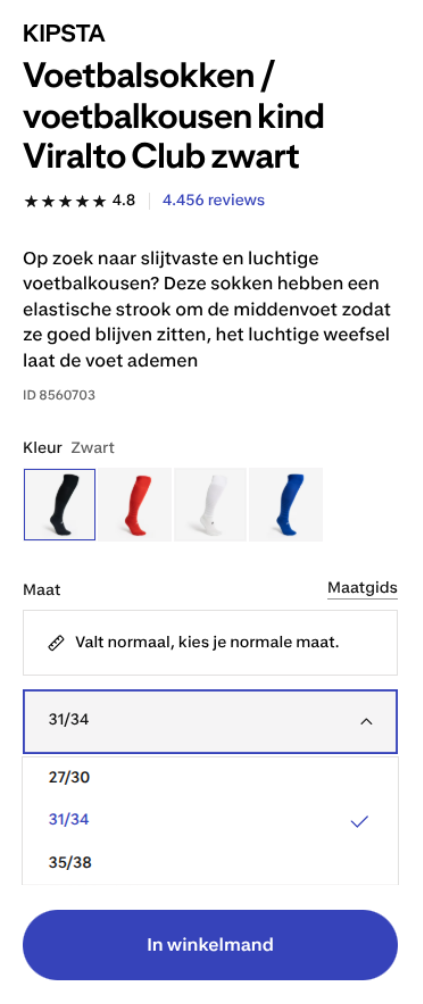The width and height of the screenshot is (423, 1004).
Task: Choose the red sock color
Action: (x=135, y=505)
